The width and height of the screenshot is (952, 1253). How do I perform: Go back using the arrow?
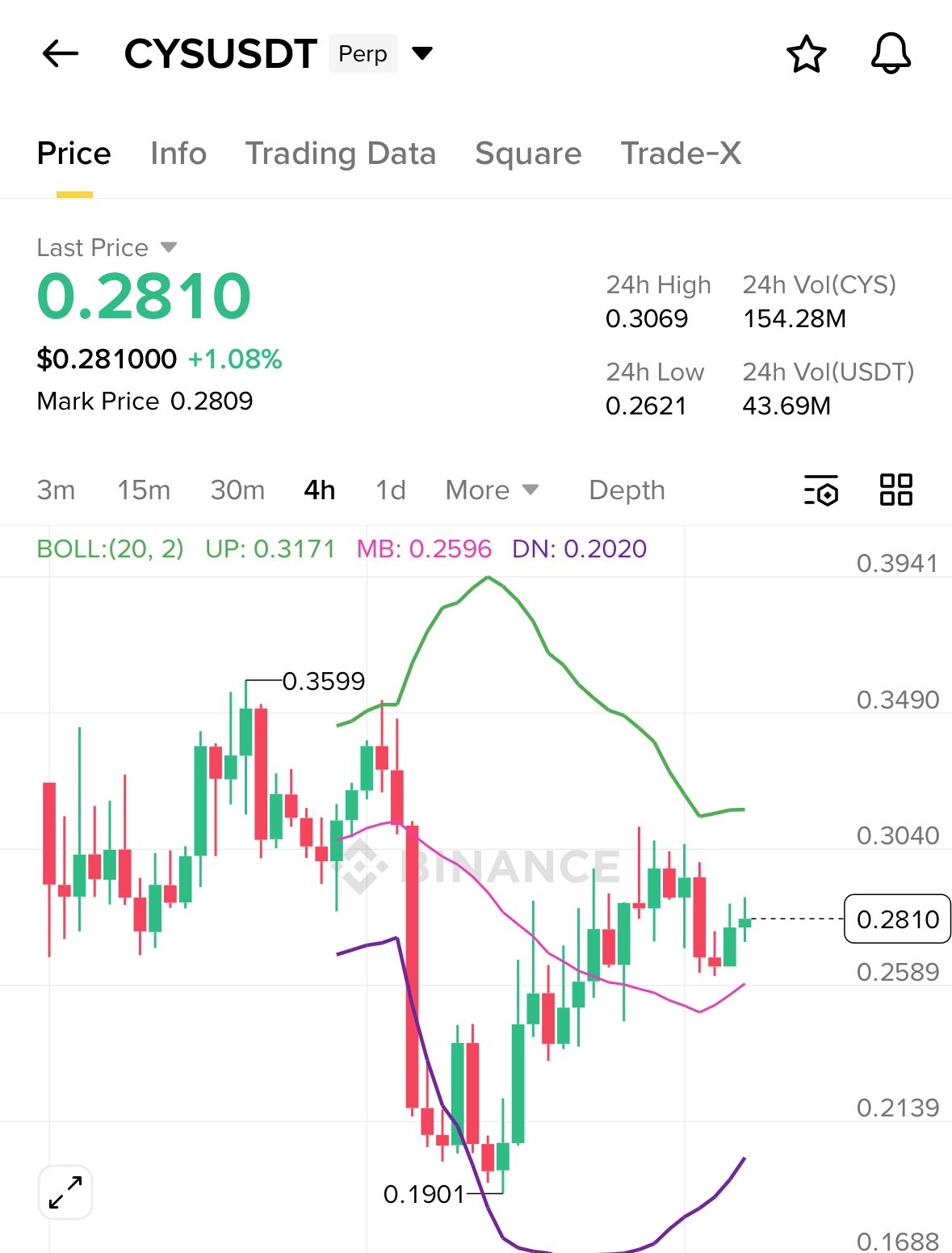(x=61, y=54)
